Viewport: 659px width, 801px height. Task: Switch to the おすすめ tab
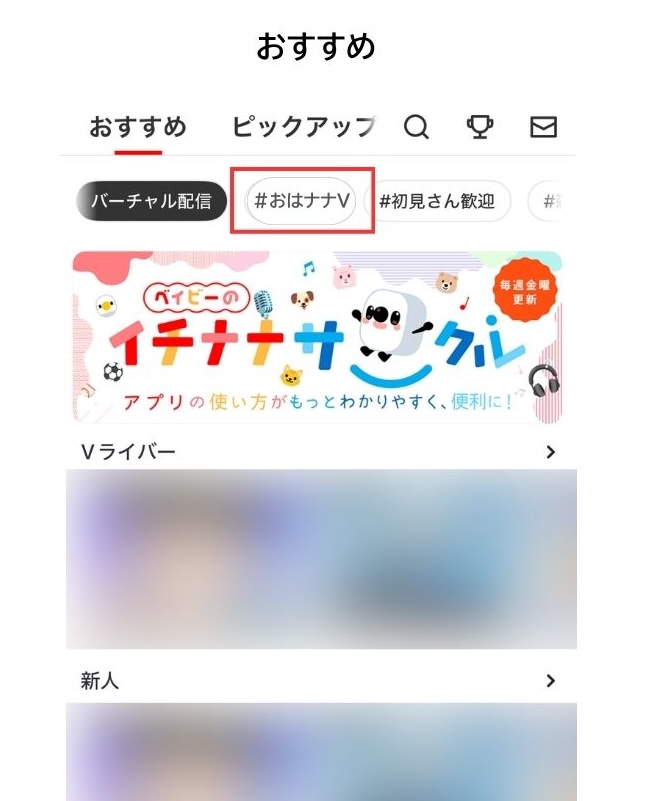coord(138,128)
